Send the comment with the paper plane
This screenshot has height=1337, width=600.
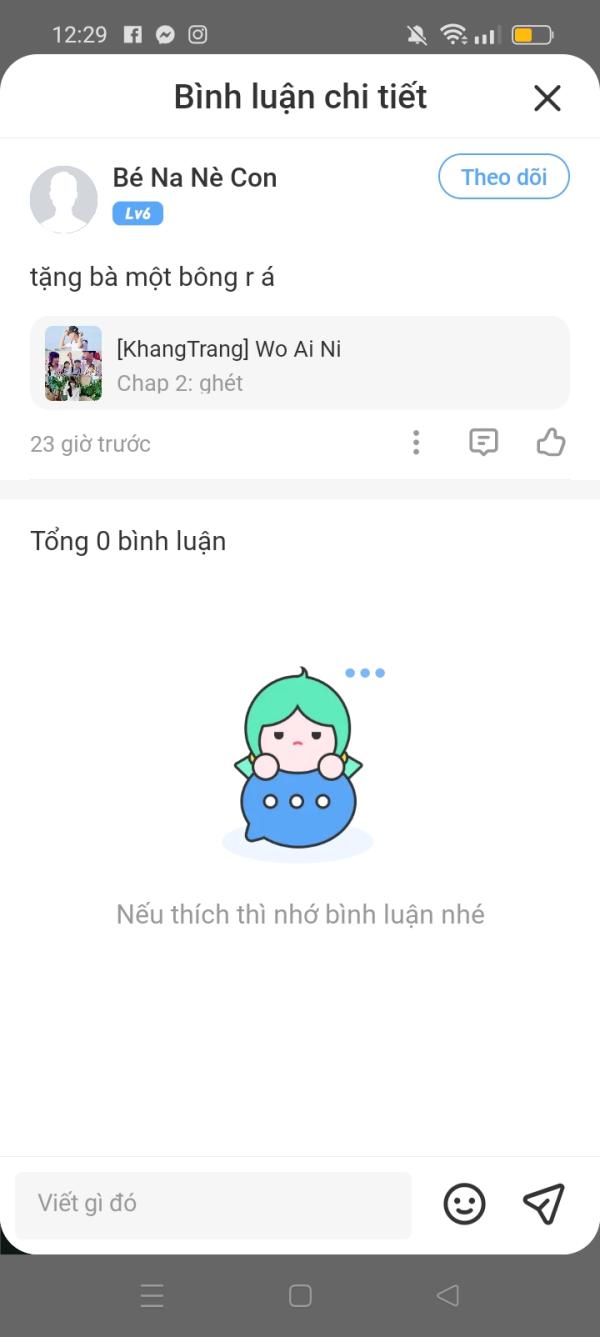(x=544, y=1204)
